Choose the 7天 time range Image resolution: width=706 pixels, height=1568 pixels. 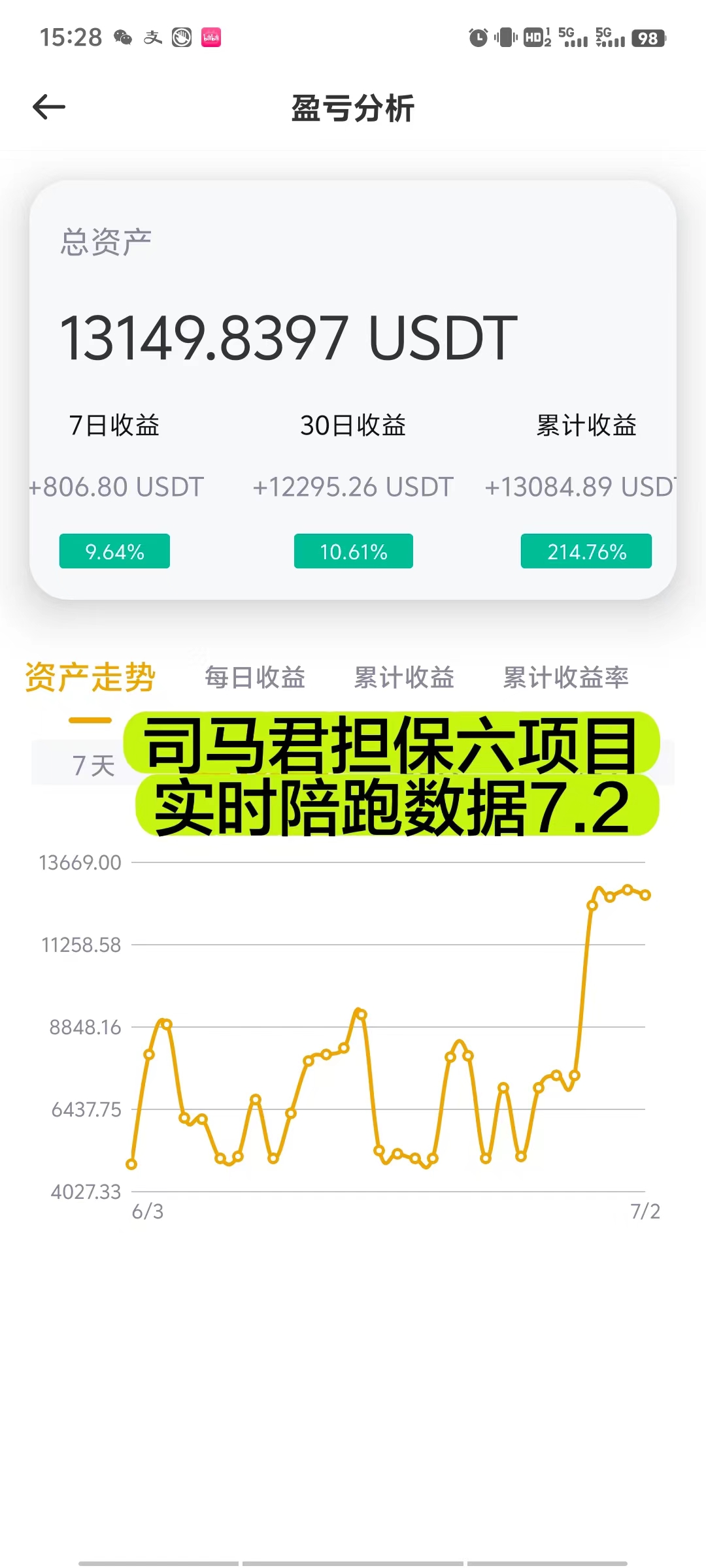(x=93, y=765)
